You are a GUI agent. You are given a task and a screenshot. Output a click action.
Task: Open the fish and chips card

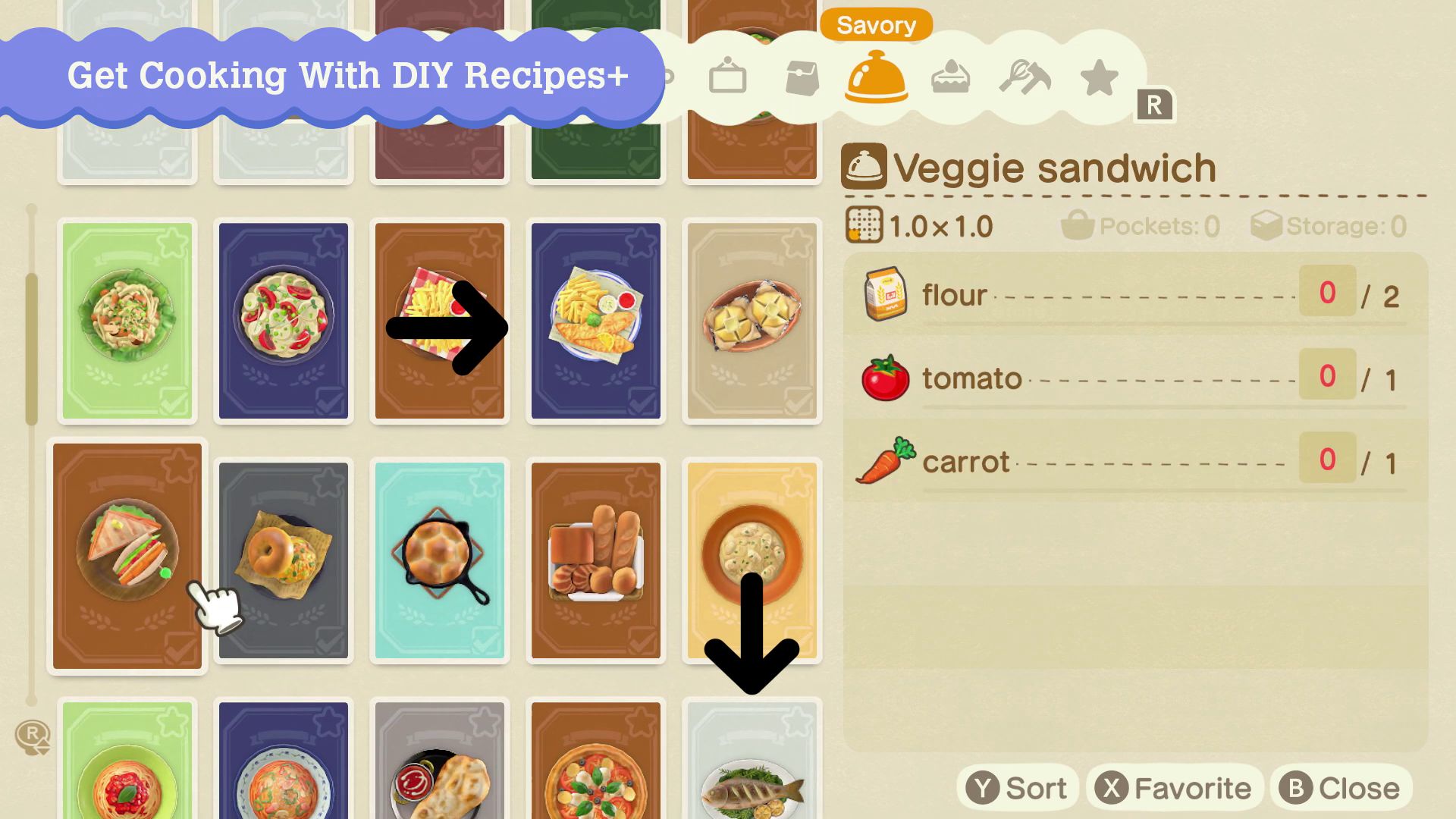click(x=596, y=320)
